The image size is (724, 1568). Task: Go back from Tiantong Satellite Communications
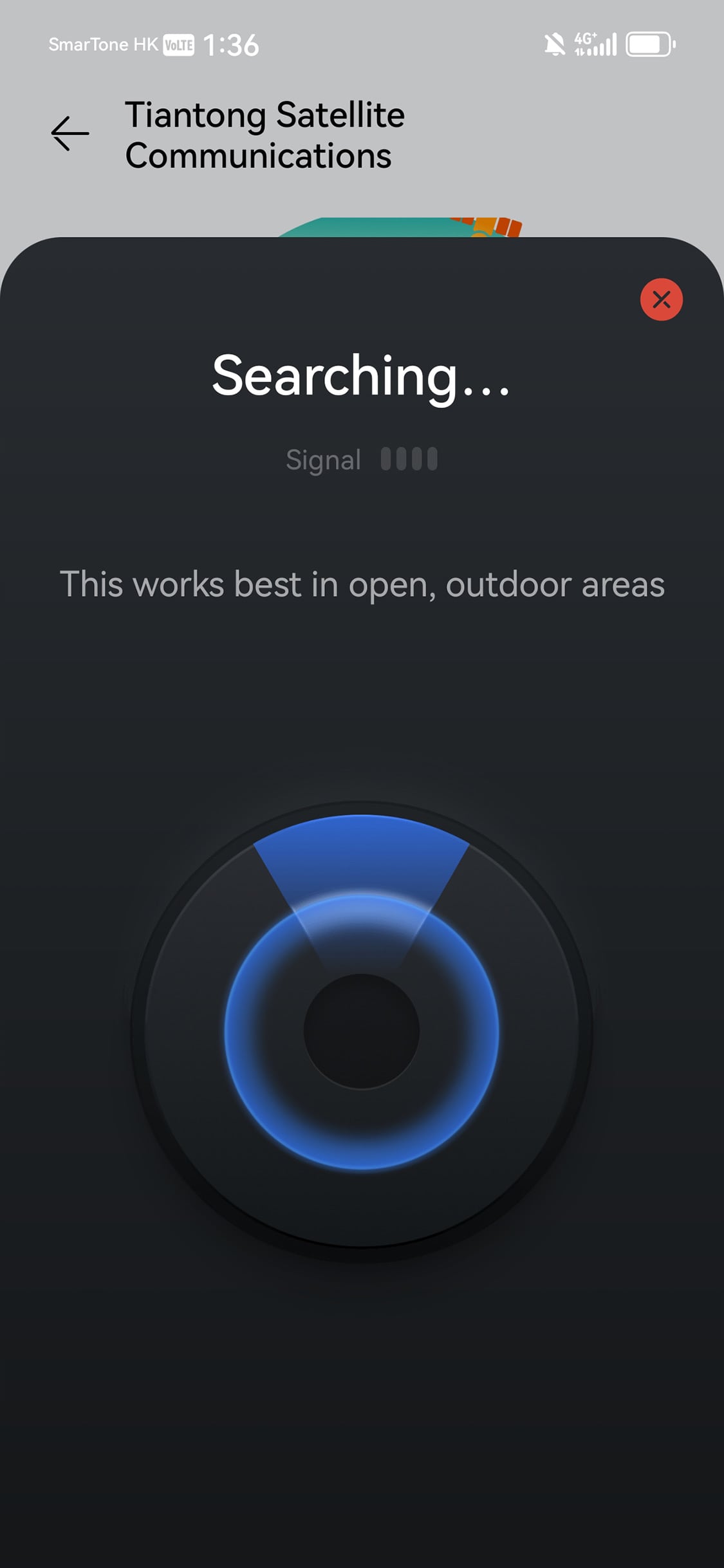point(70,134)
